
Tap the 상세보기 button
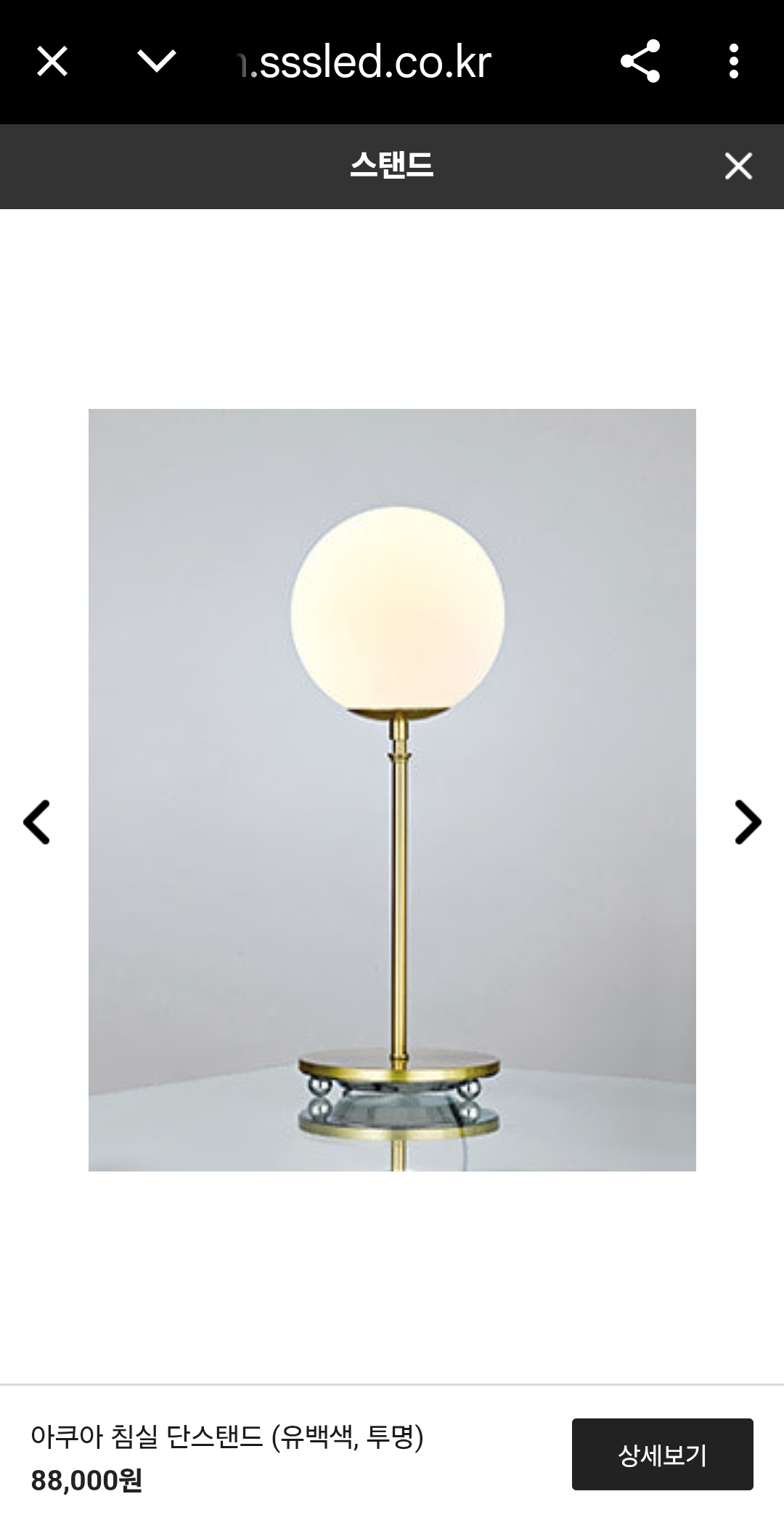pyautogui.click(x=662, y=1454)
